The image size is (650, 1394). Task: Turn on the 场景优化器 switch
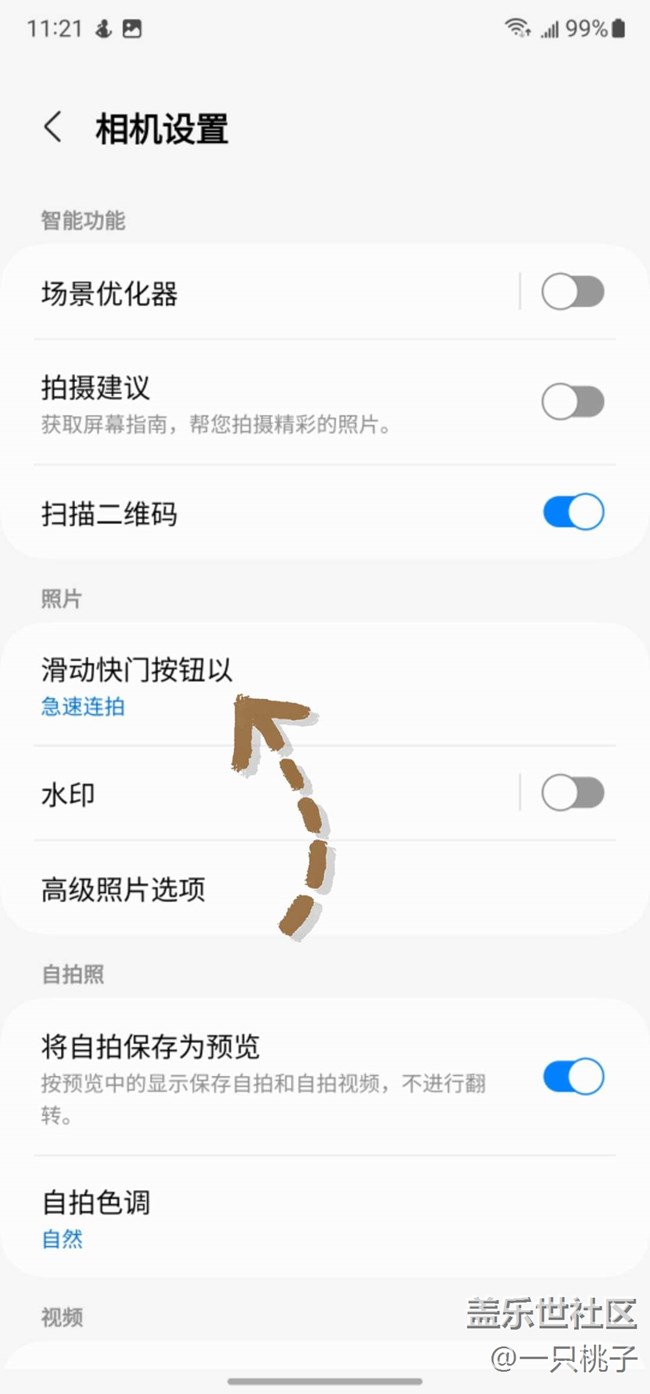coord(572,293)
